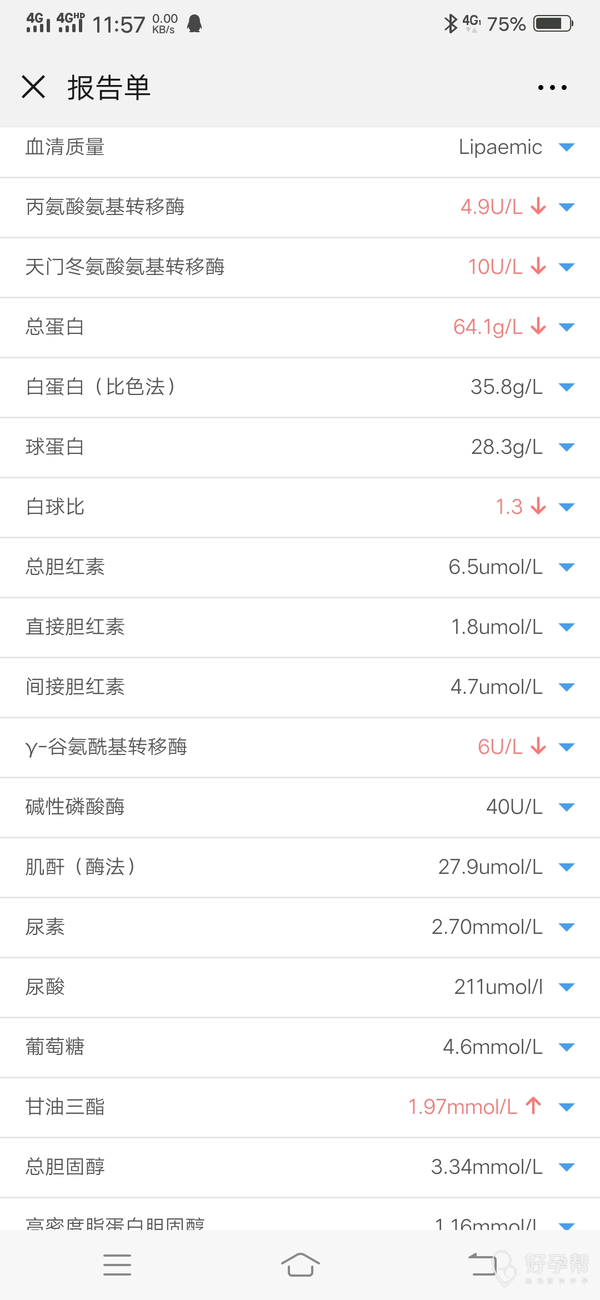This screenshot has height=1300, width=600.
Task: Expand the 总胆红素 row
Action: point(567,567)
